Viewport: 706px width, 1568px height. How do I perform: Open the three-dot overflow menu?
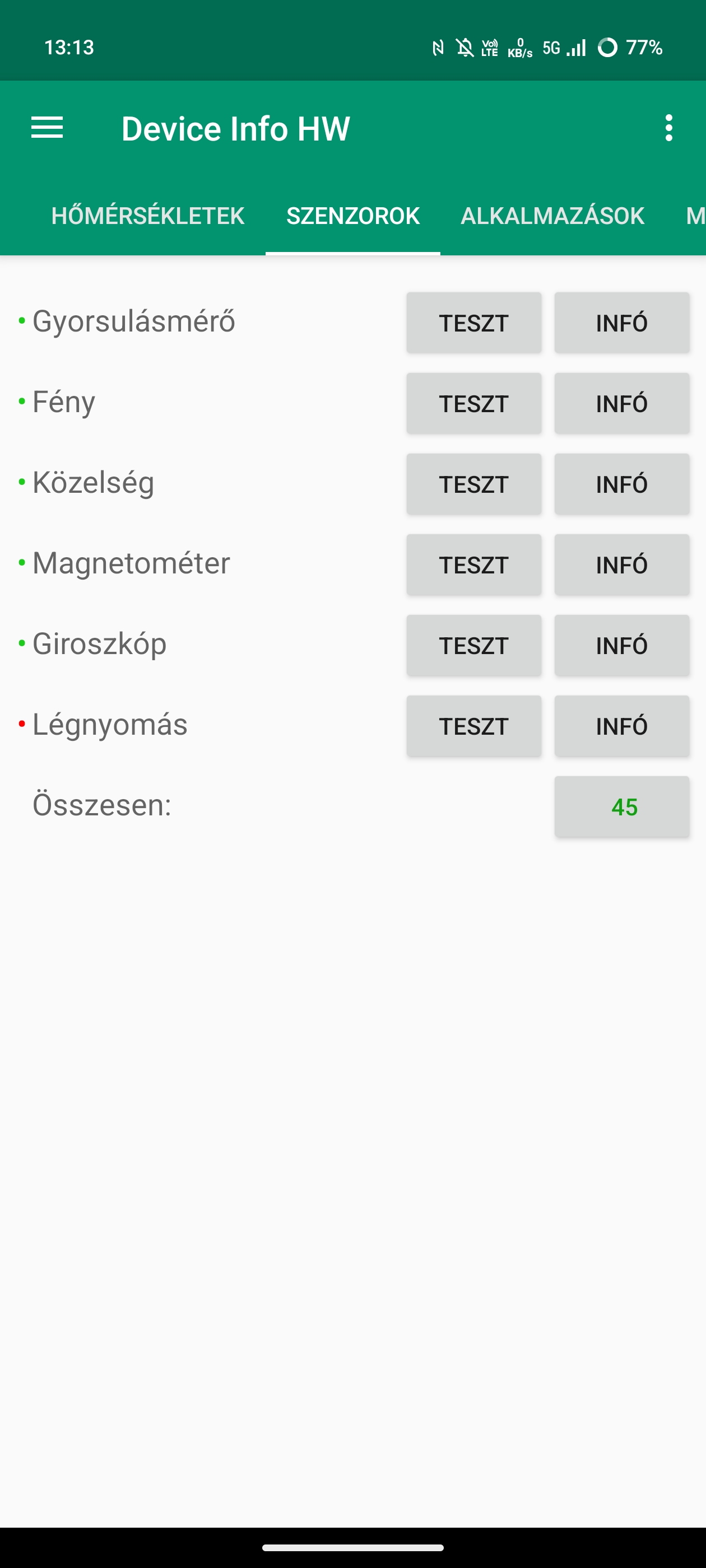pos(668,128)
